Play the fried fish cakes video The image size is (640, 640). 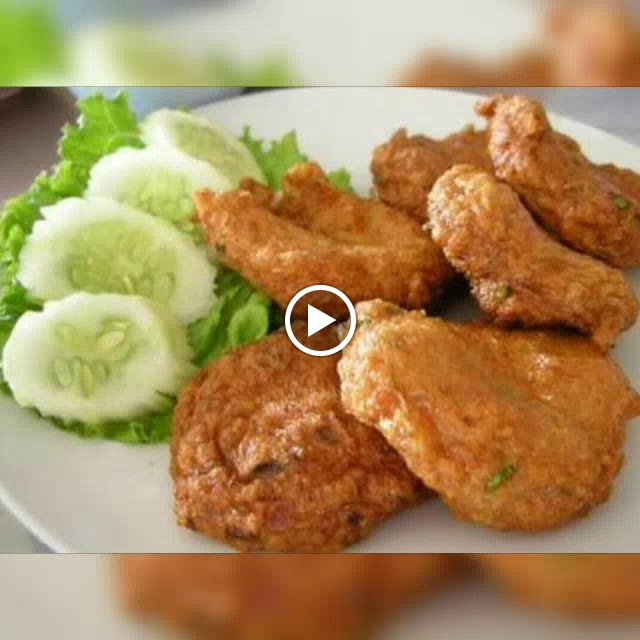(320, 320)
